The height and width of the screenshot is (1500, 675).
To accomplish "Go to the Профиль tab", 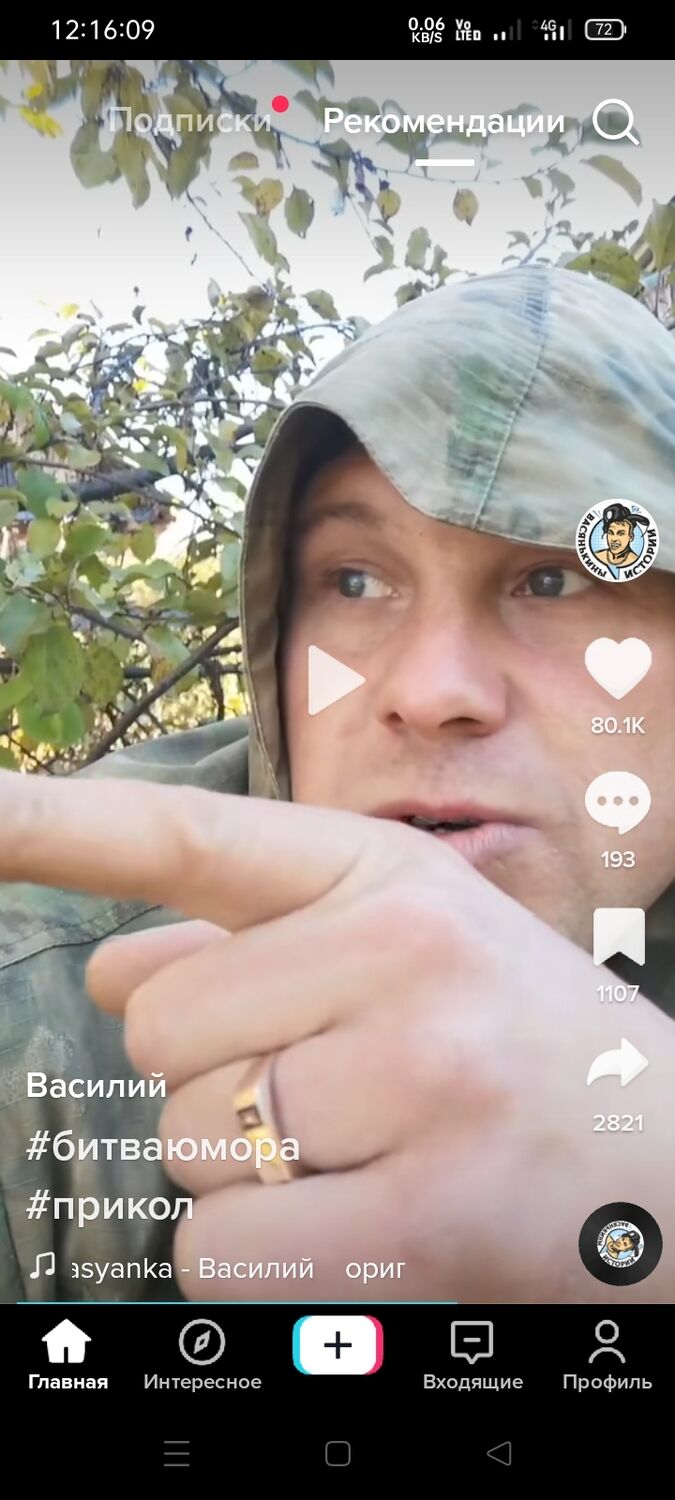I will [x=607, y=1355].
